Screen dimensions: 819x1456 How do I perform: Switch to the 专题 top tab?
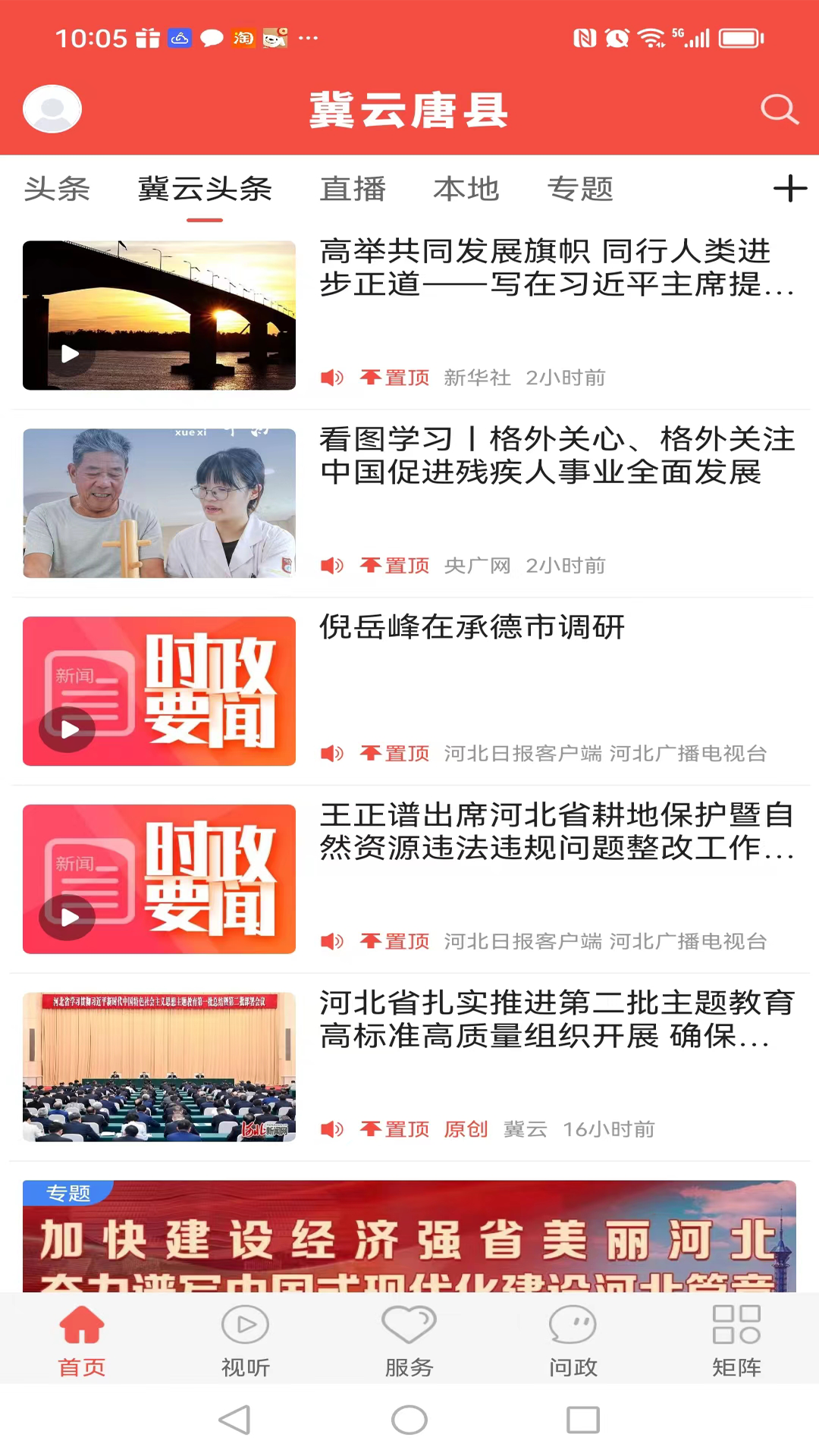tap(580, 189)
